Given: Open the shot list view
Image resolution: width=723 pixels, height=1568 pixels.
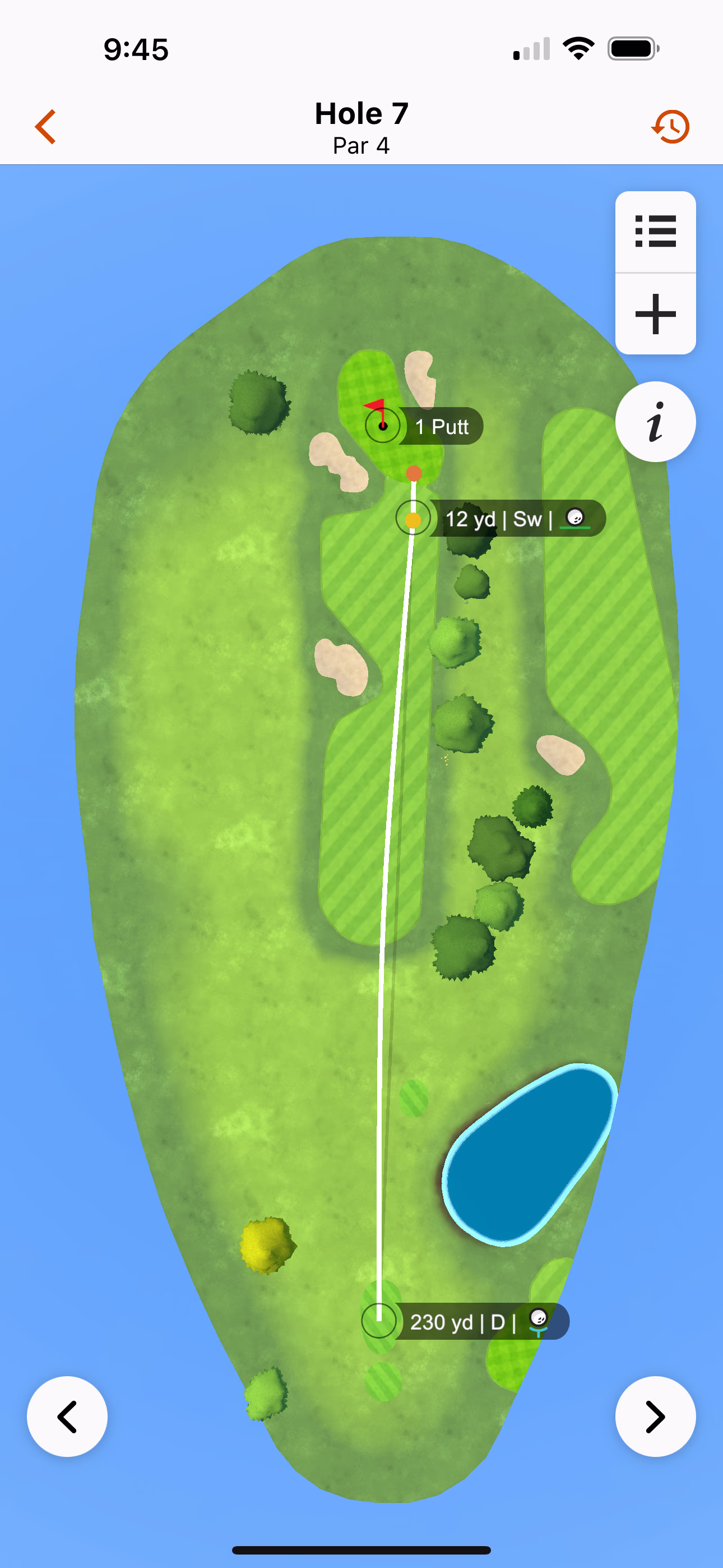Looking at the screenshot, I should click(655, 231).
